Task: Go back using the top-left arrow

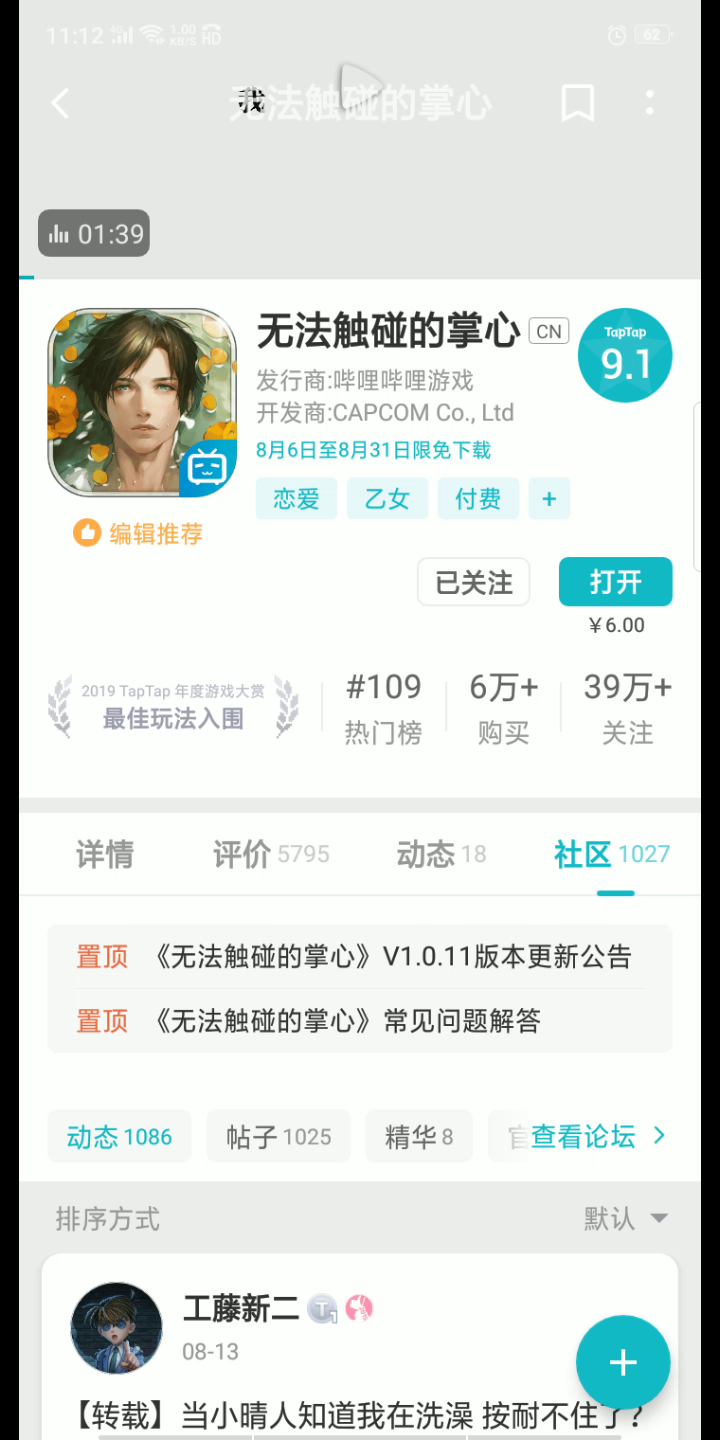Action: point(61,103)
